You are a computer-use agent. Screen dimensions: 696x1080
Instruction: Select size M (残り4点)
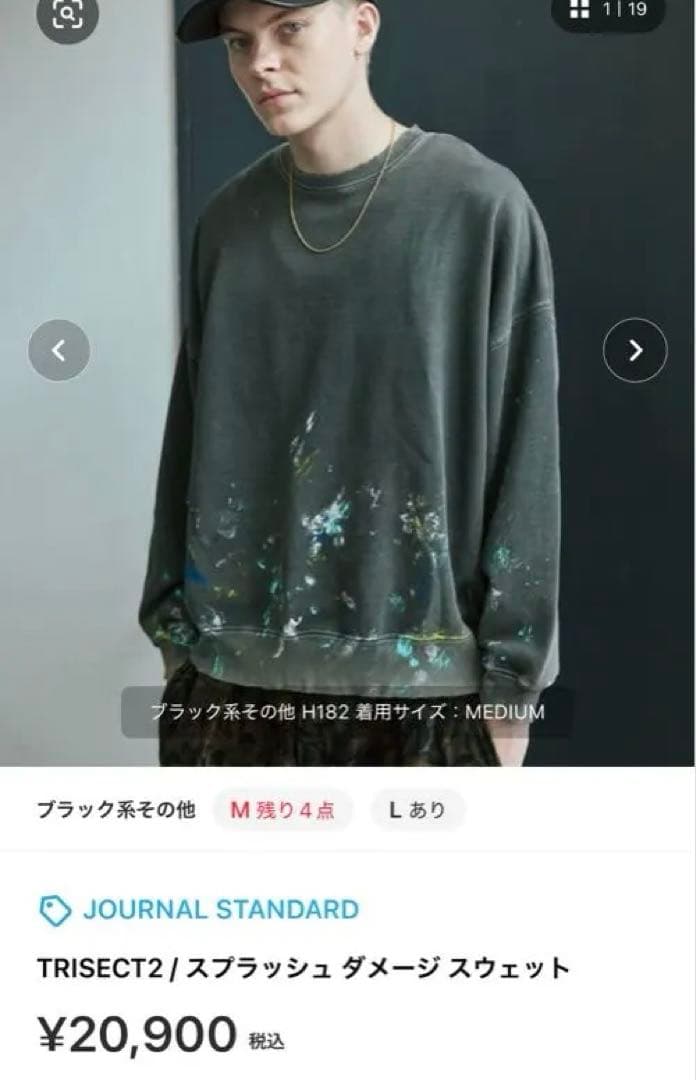[x=283, y=811]
